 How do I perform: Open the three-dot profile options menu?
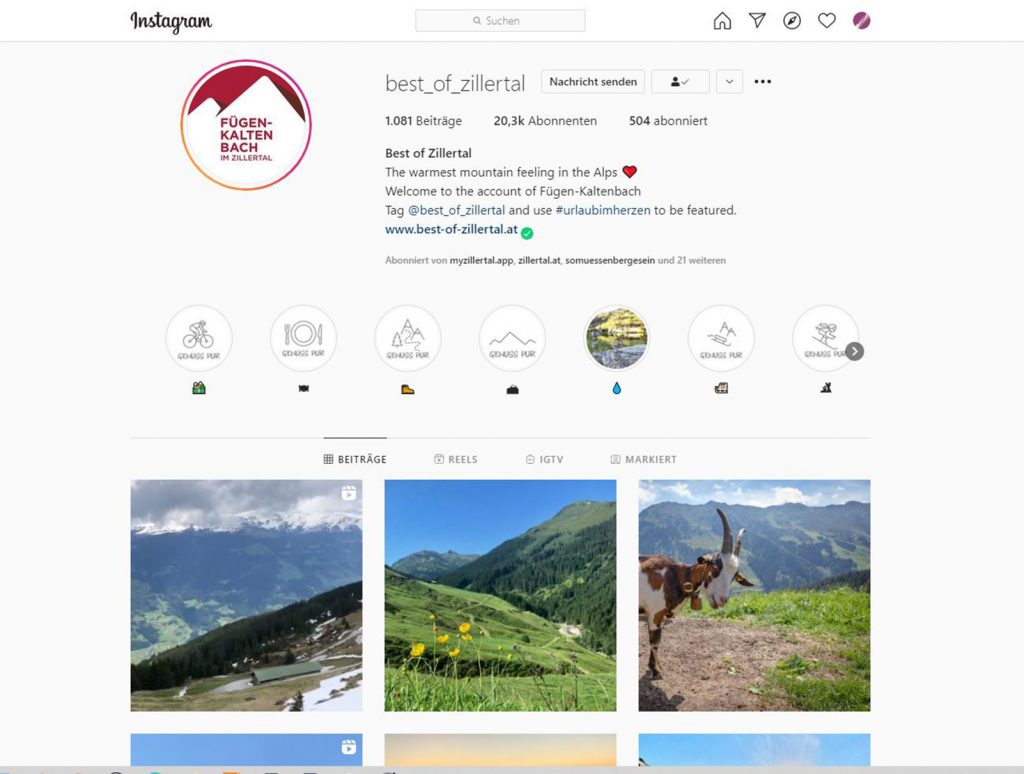click(x=763, y=82)
